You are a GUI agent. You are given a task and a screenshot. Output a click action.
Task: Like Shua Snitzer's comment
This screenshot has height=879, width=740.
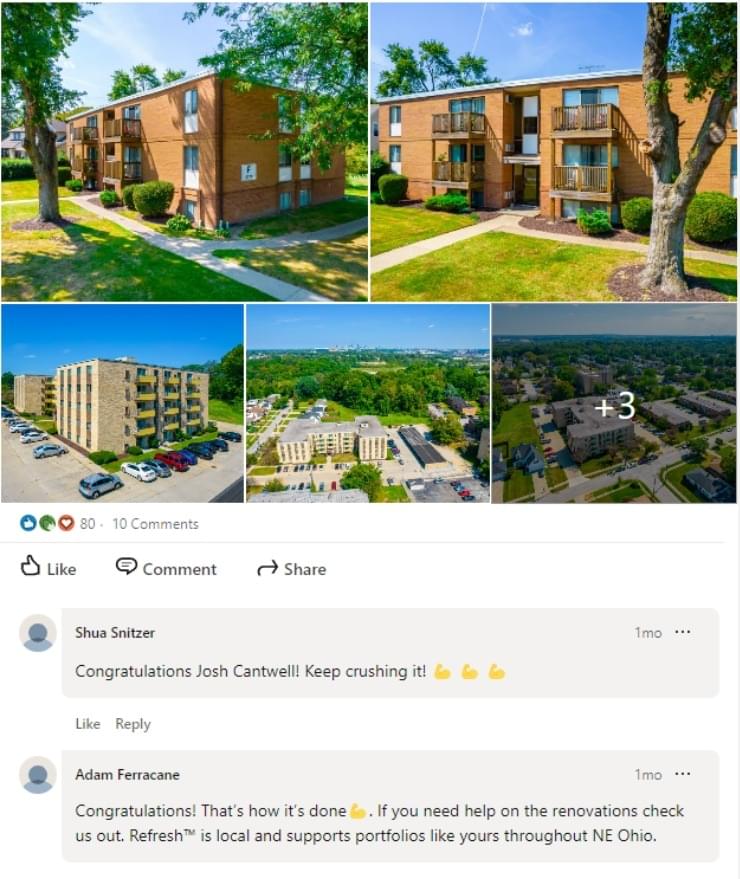tap(87, 724)
